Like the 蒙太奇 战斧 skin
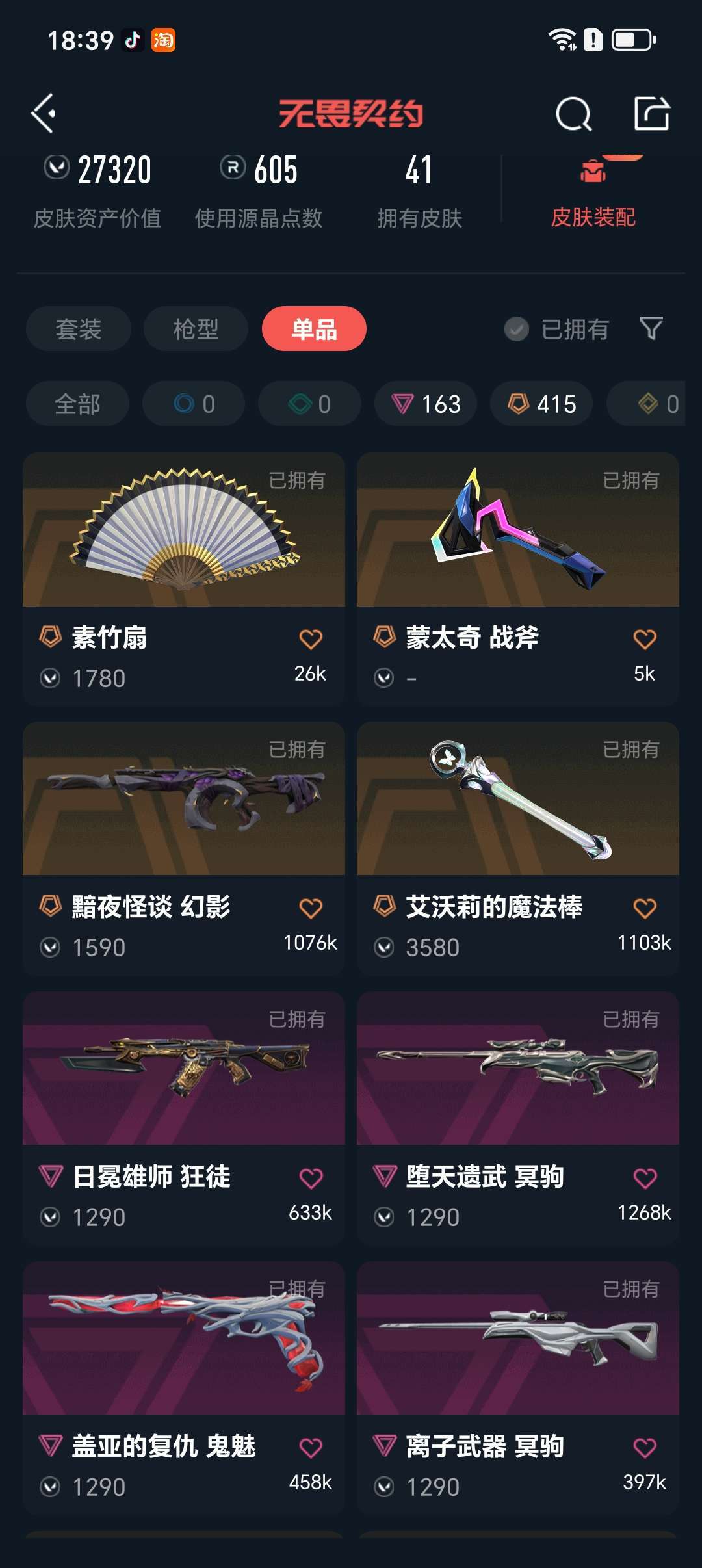The height and width of the screenshot is (1568, 702). [645, 639]
